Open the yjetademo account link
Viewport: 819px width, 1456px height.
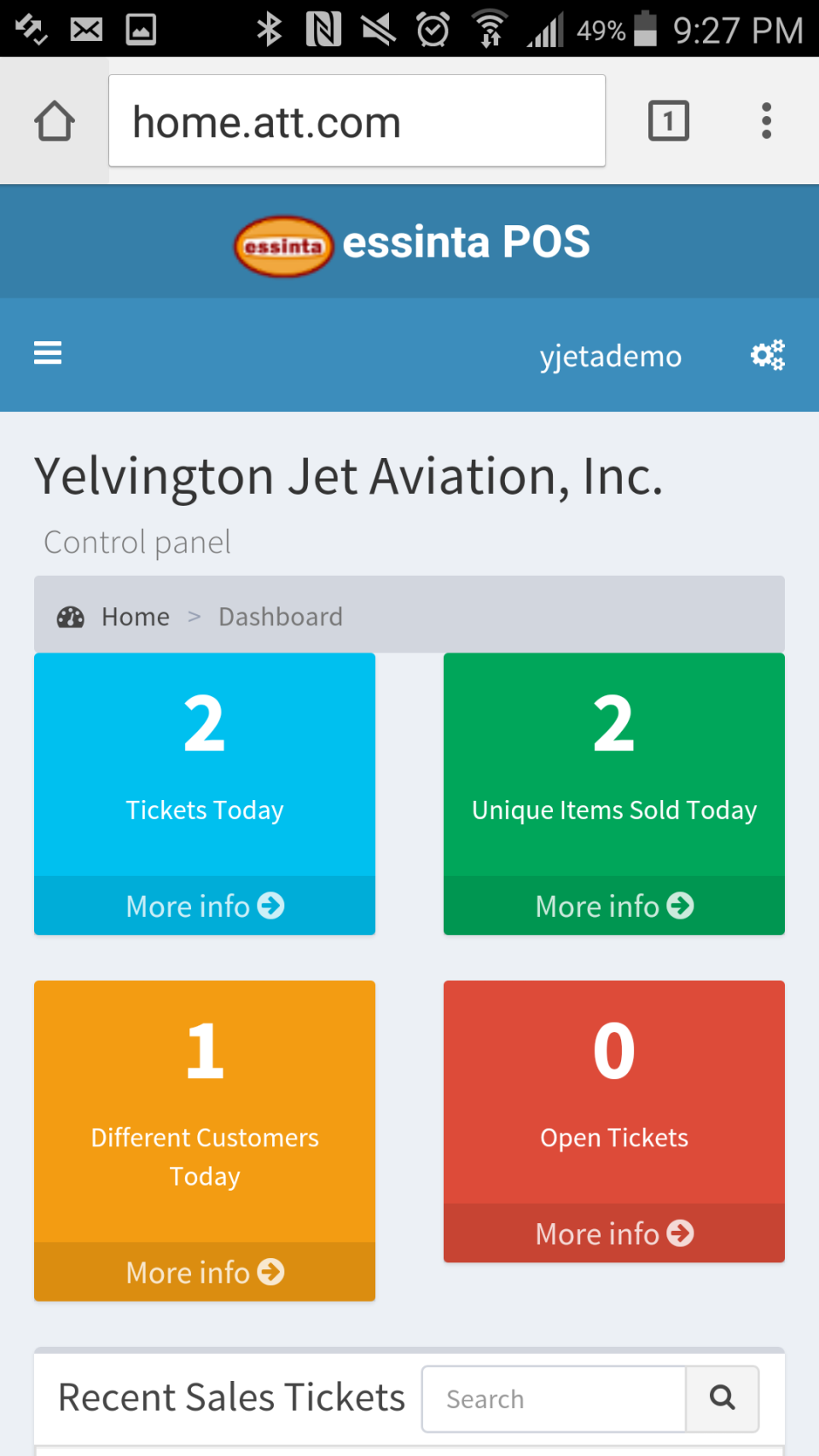610,356
